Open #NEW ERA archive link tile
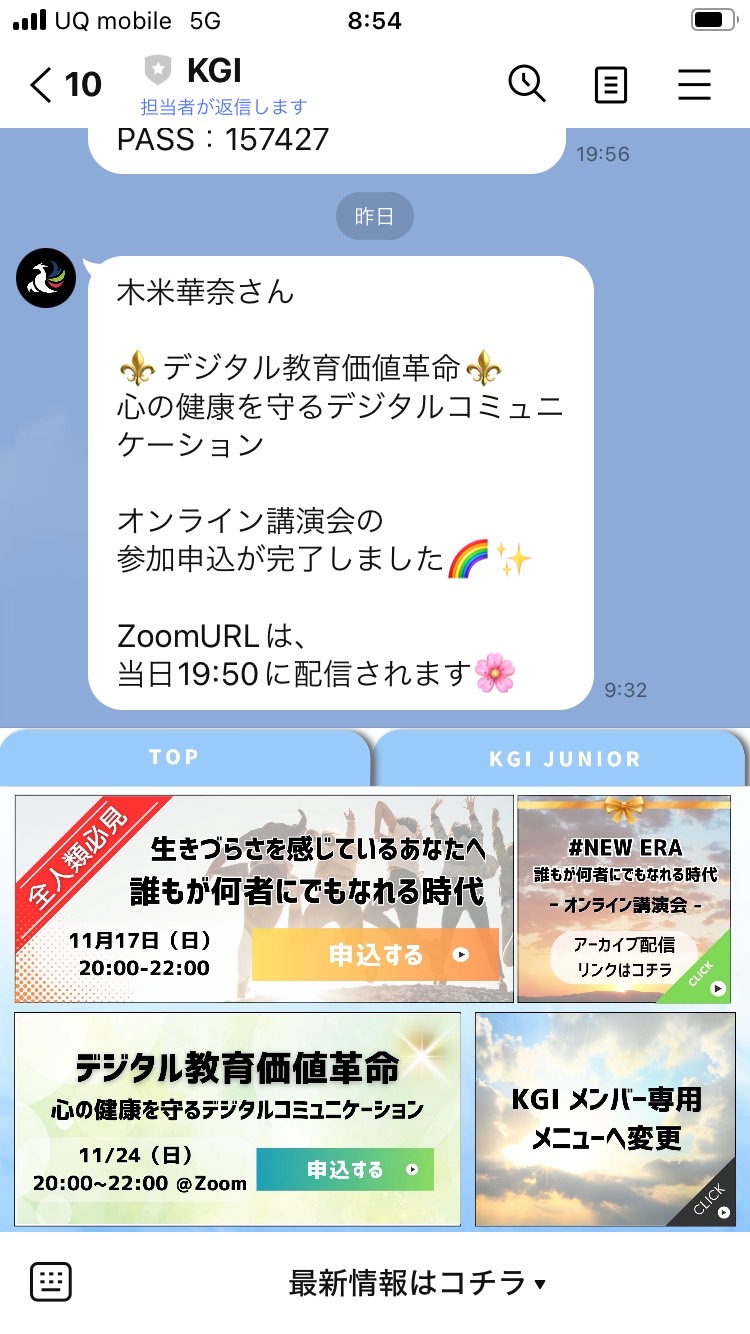Screen dimensions: 750x1334 click(624, 899)
